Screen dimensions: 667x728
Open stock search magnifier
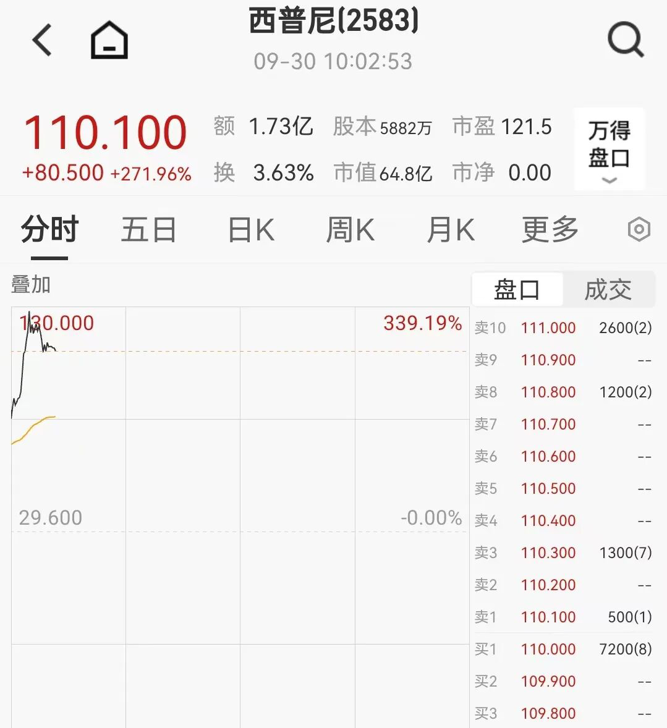tap(626, 41)
